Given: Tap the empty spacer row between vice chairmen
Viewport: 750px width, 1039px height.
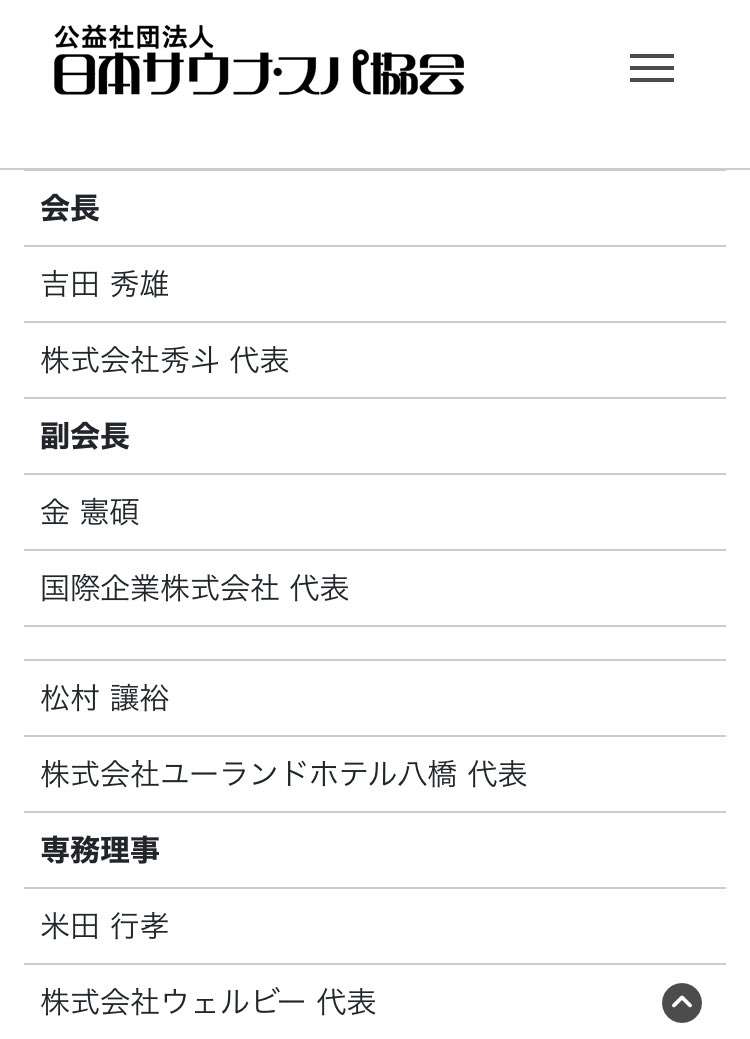Looking at the screenshot, I should [x=375, y=643].
